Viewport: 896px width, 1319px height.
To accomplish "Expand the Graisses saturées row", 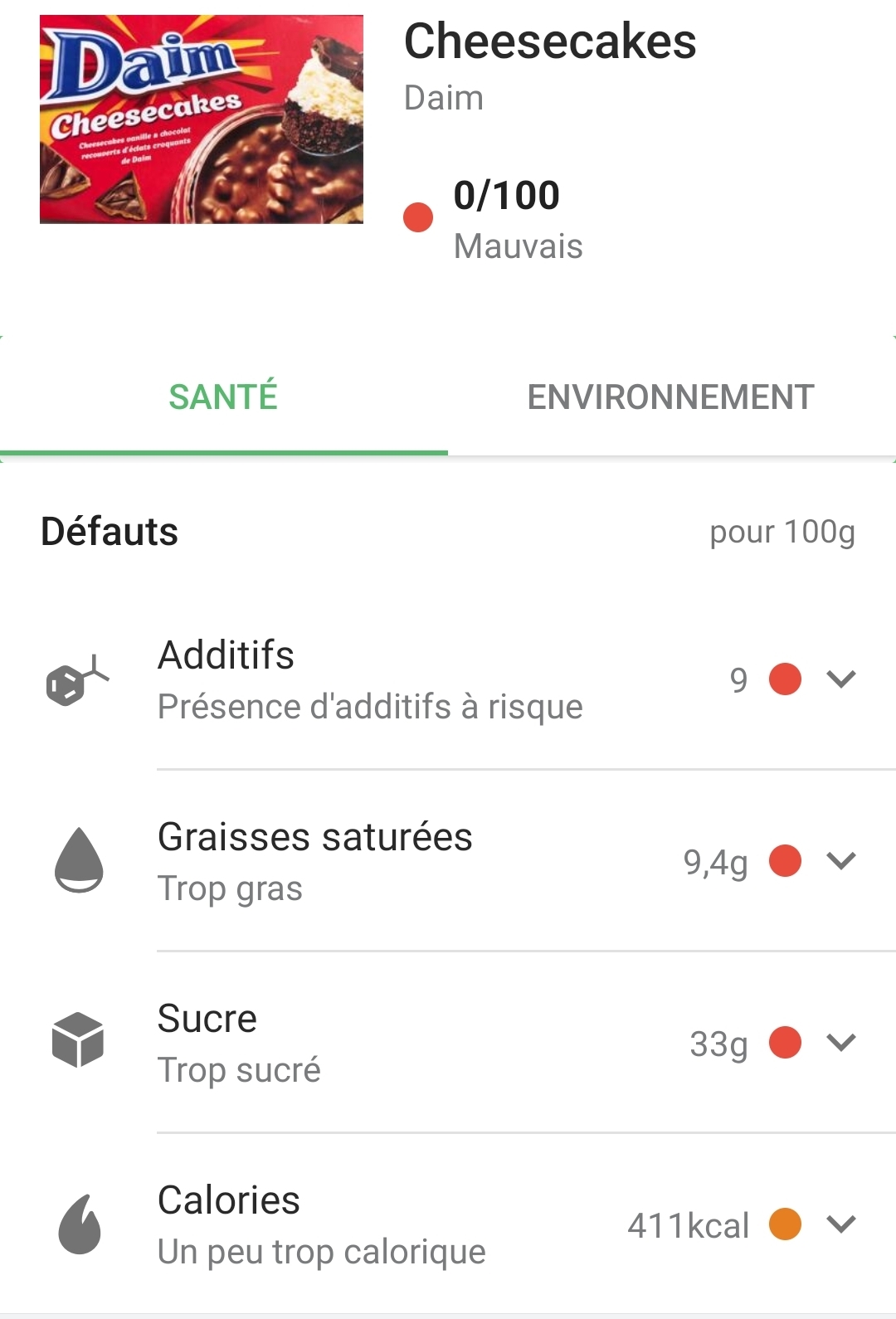I will pyautogui.click(x=841, y=861).
